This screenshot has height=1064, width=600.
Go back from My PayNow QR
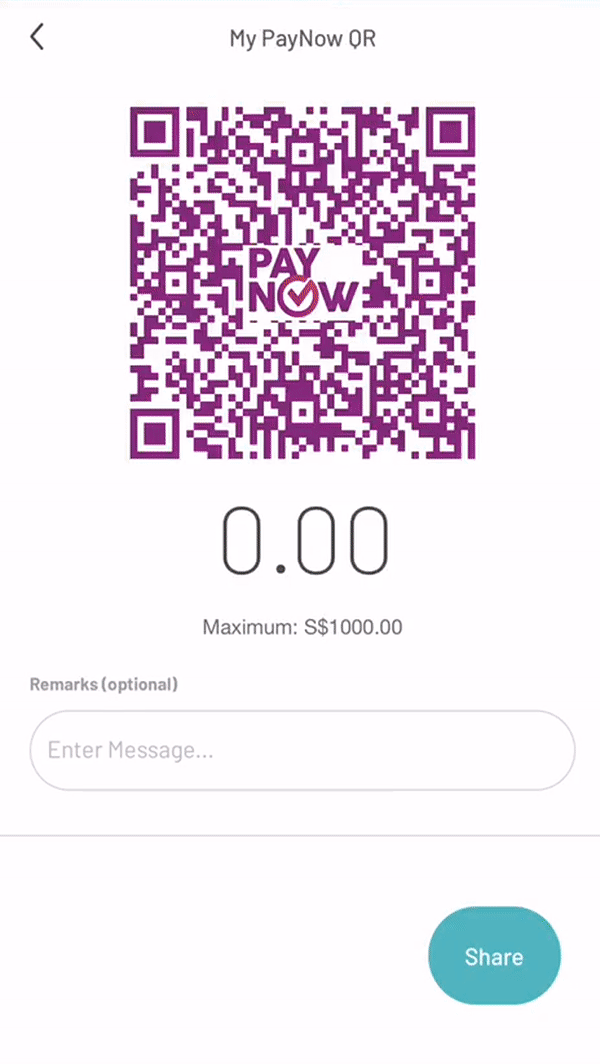tap(37, 37)
